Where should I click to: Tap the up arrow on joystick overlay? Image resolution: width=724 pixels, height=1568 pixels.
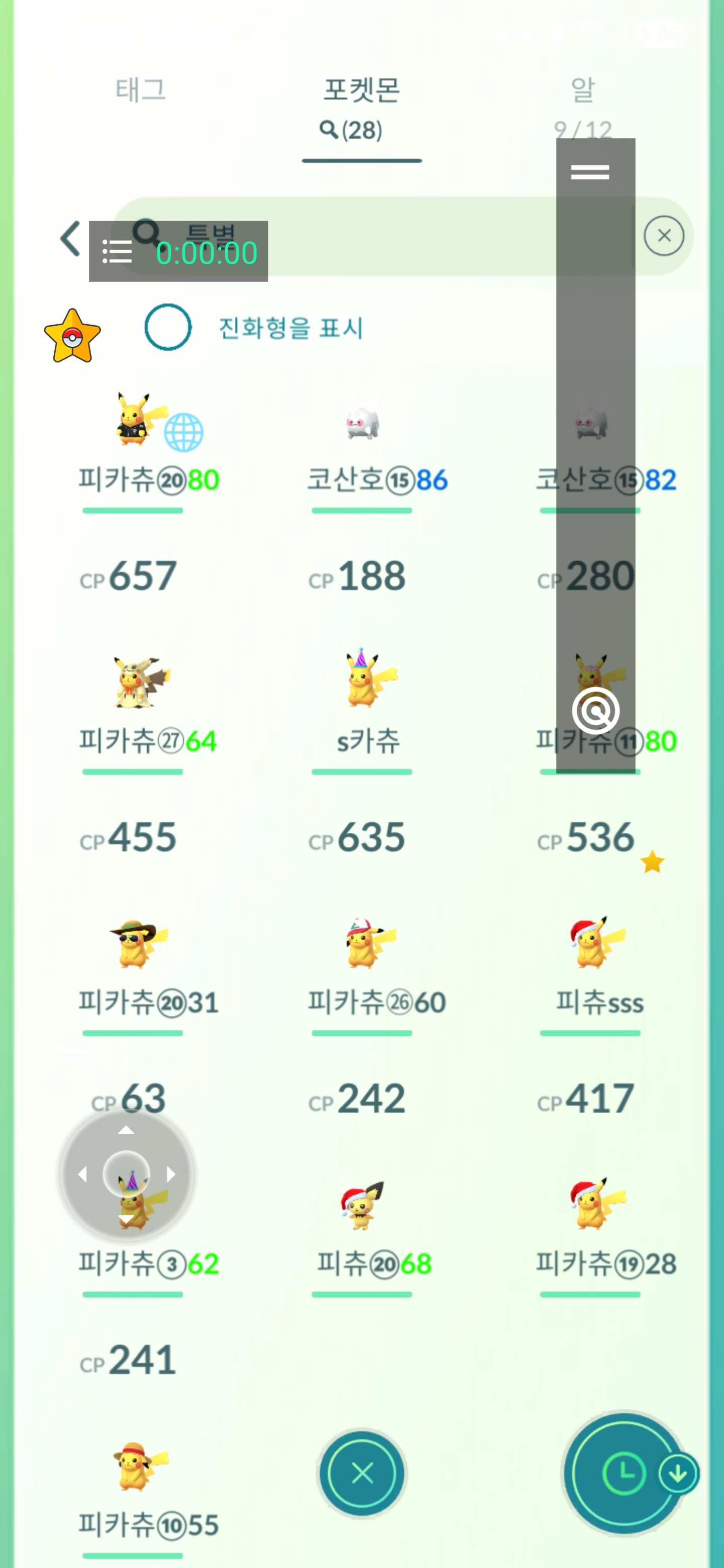coord(126,1130)
